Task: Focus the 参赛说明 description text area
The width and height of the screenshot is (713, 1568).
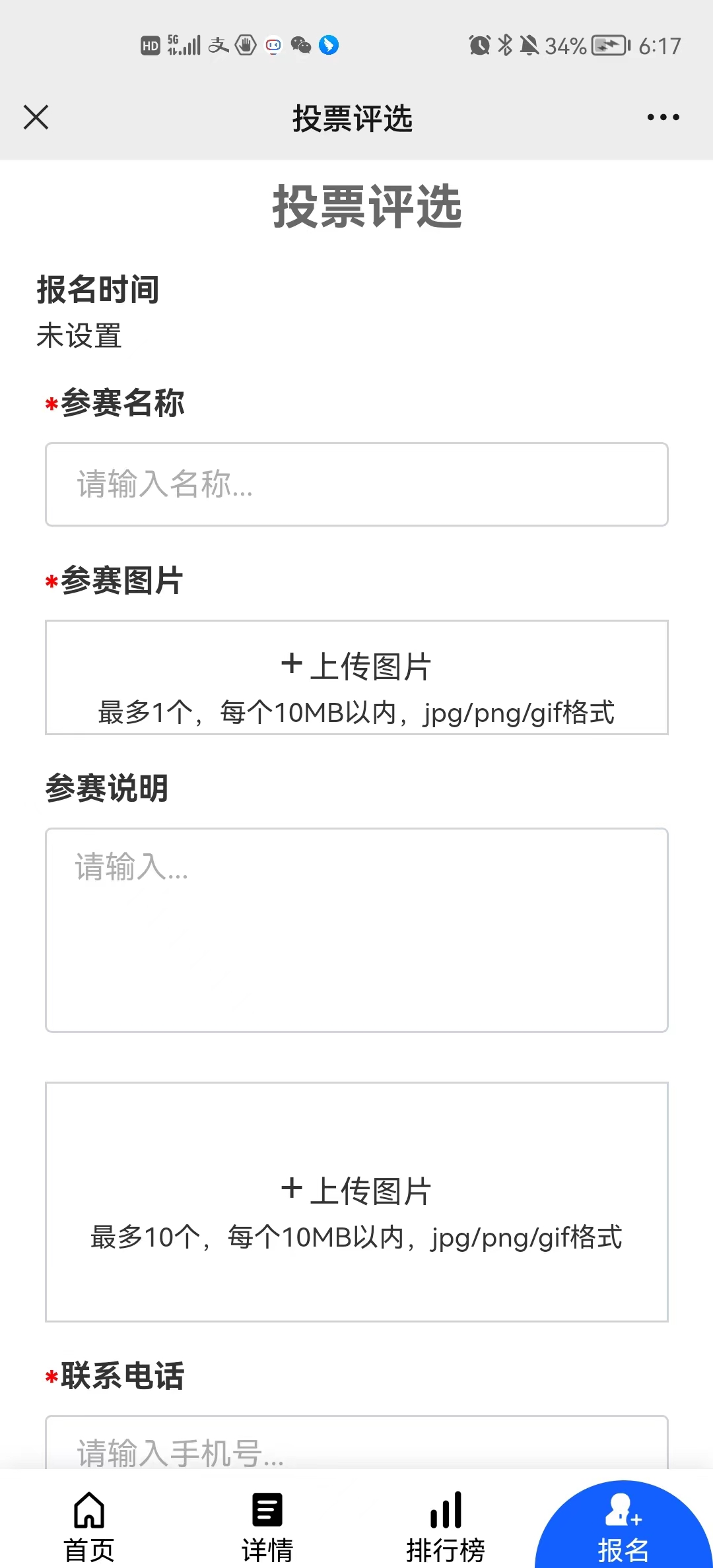Action: pyautogui.click(x=356, y=930)
